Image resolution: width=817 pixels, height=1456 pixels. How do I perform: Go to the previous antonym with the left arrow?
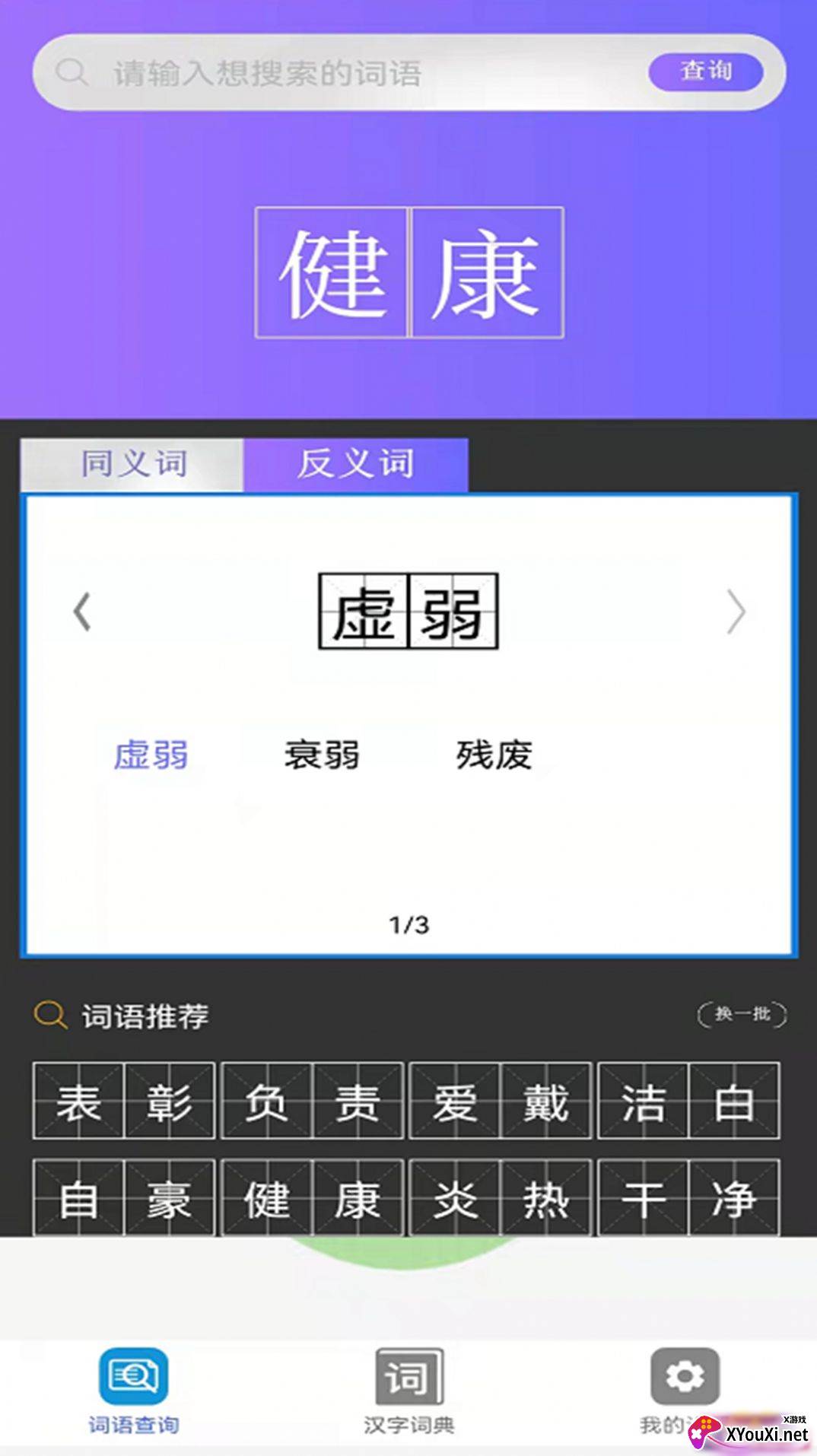(x=82, y=612)
